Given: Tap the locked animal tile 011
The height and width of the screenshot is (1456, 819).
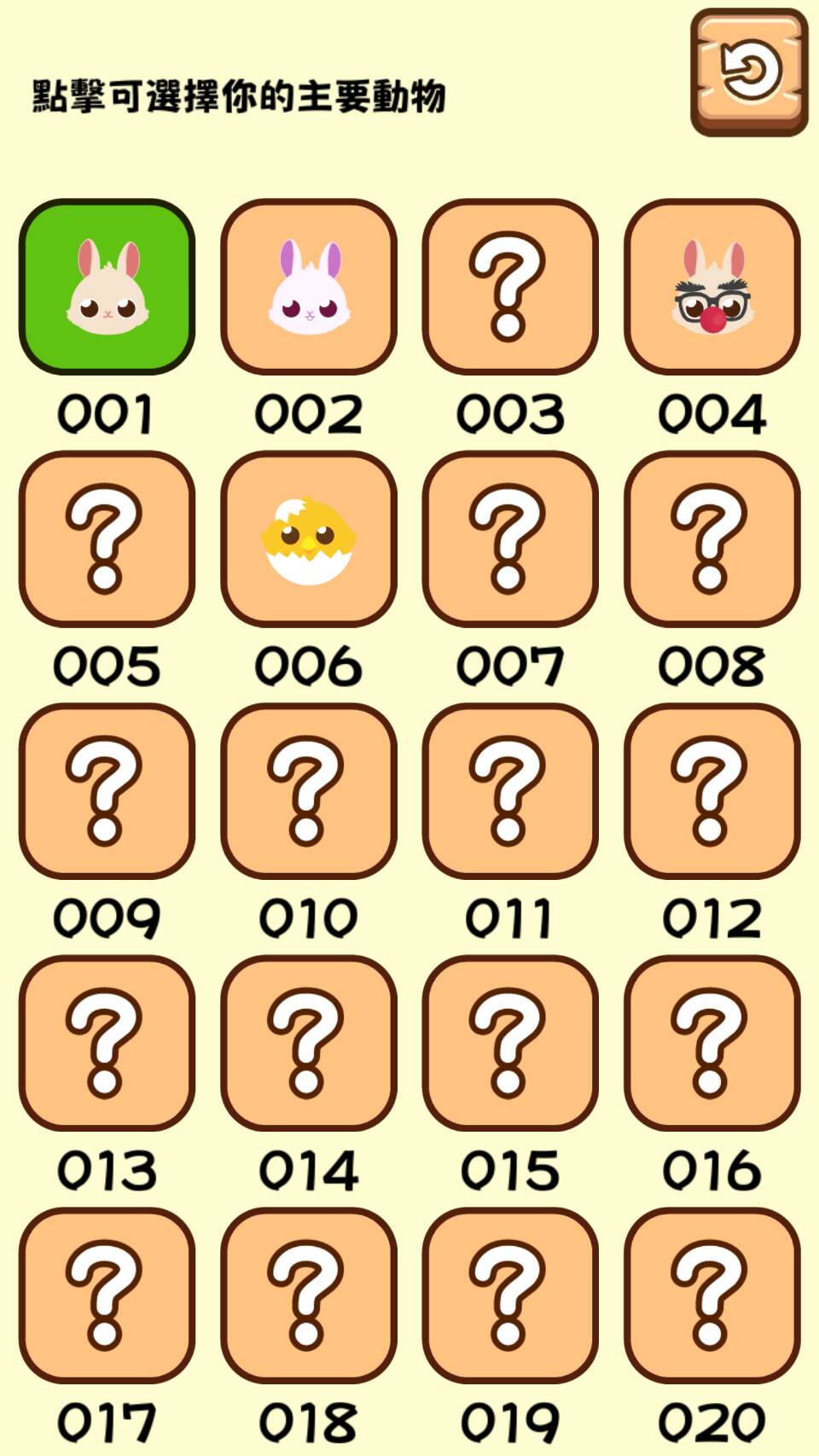Looking at the screenshot, I should pyautogui.click(x=510, y=791).
